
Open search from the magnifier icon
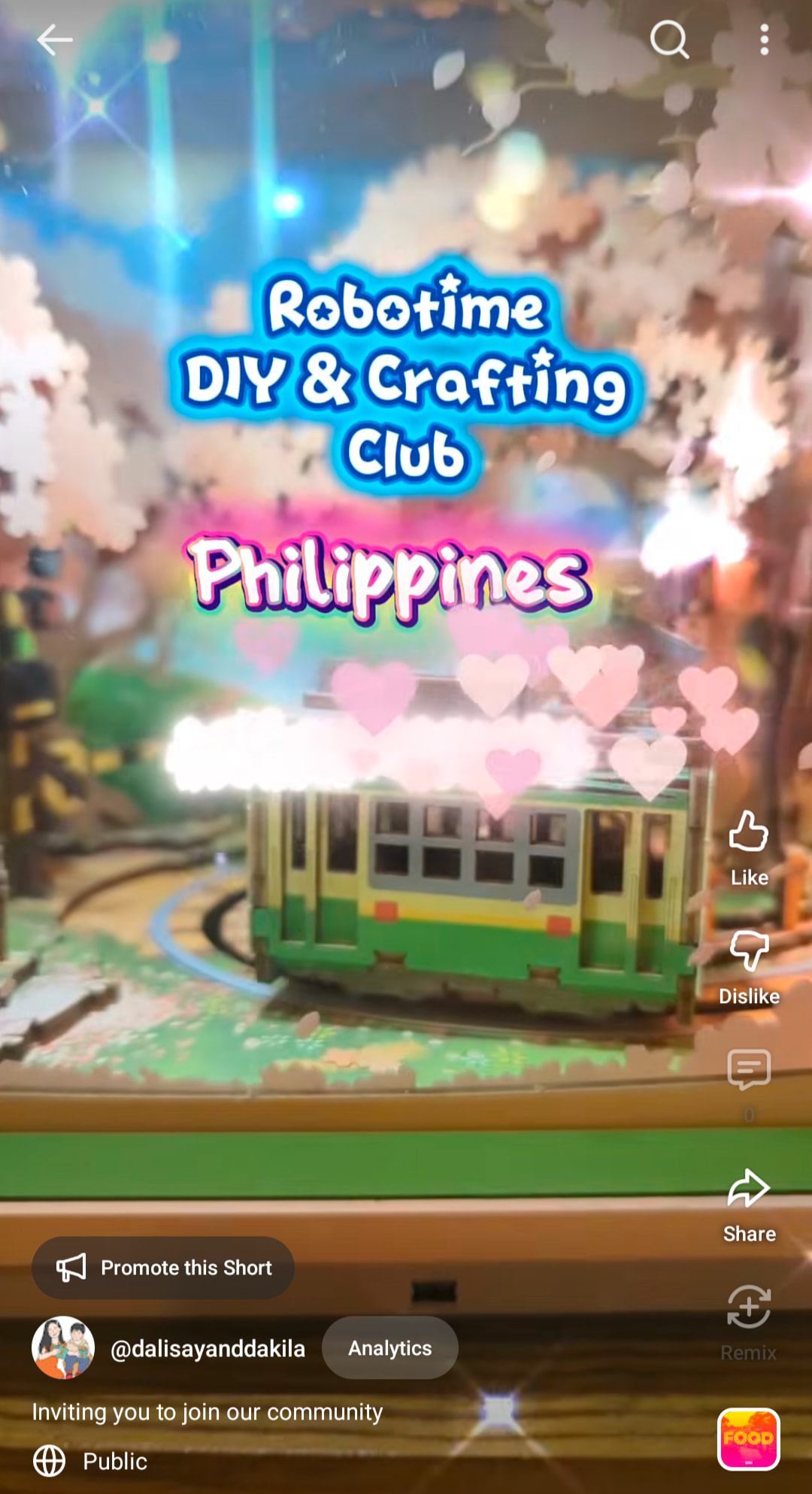pos(668,40)
